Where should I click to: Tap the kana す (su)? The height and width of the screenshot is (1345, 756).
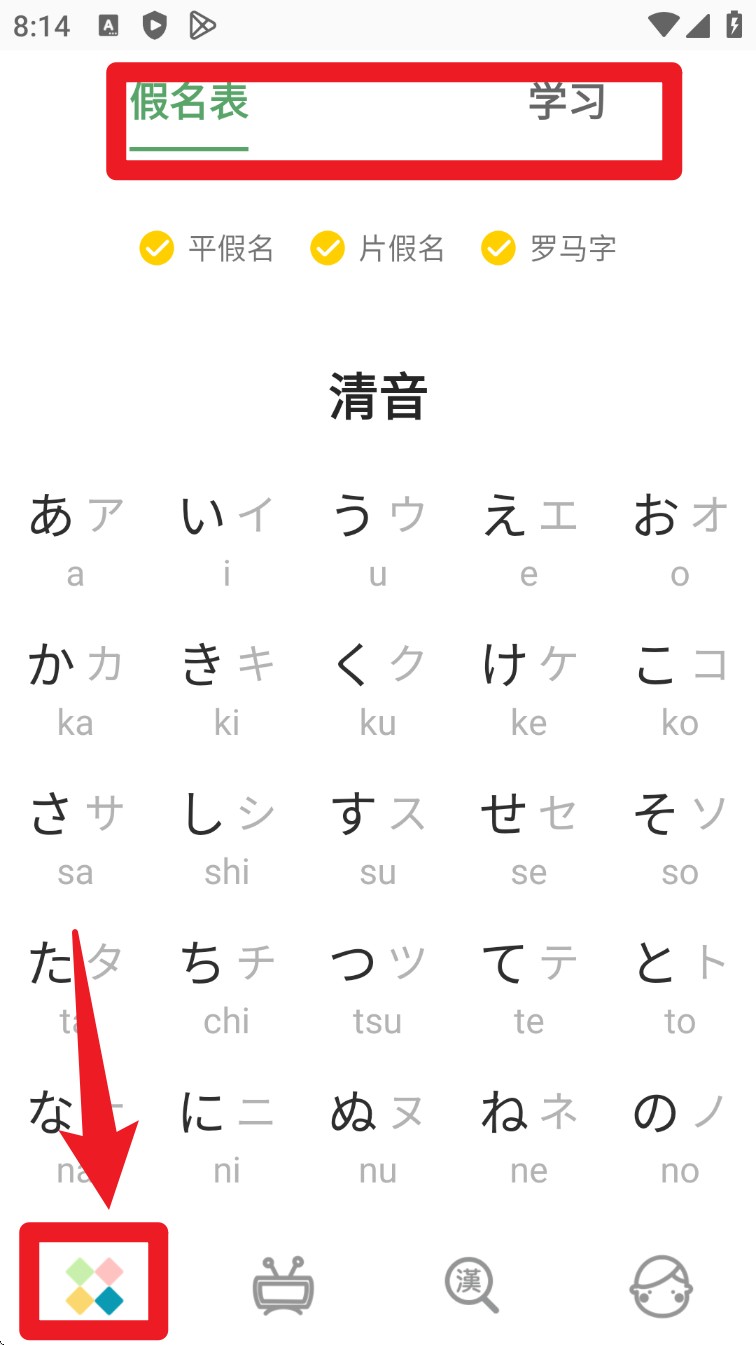(378, 836)
